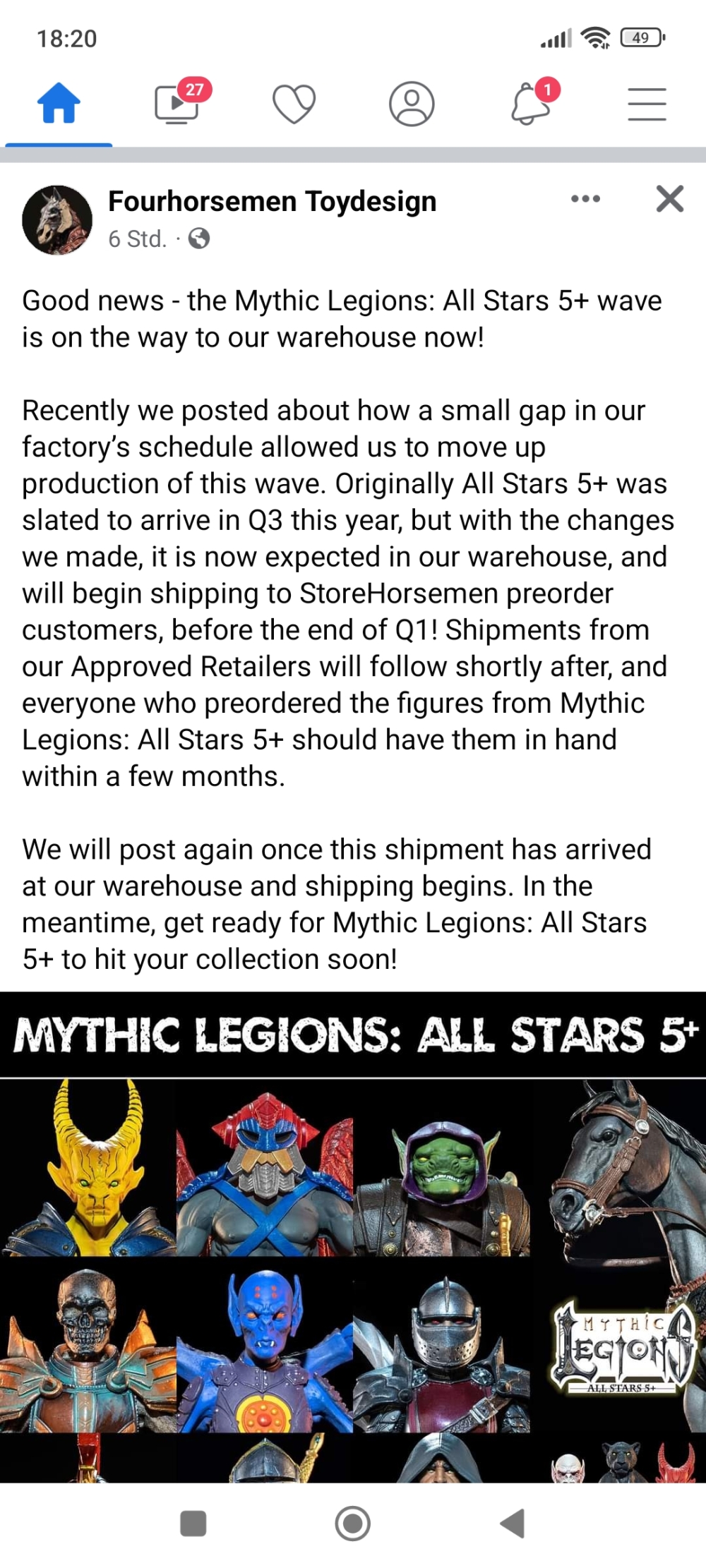
Task: Switch to the heart-shaped dating tab
Action: pos(294,104)
